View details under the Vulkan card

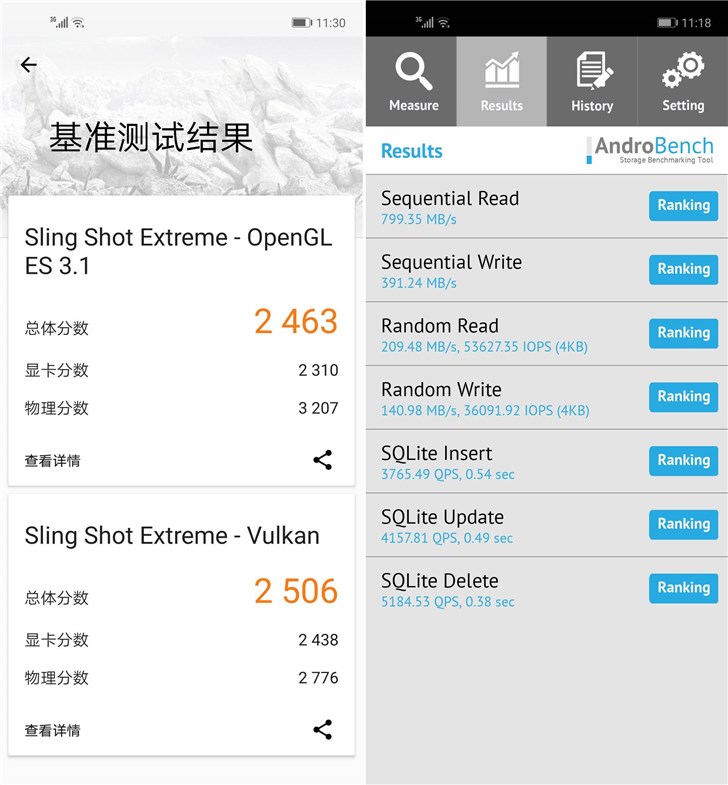click(x=53, y=731)
